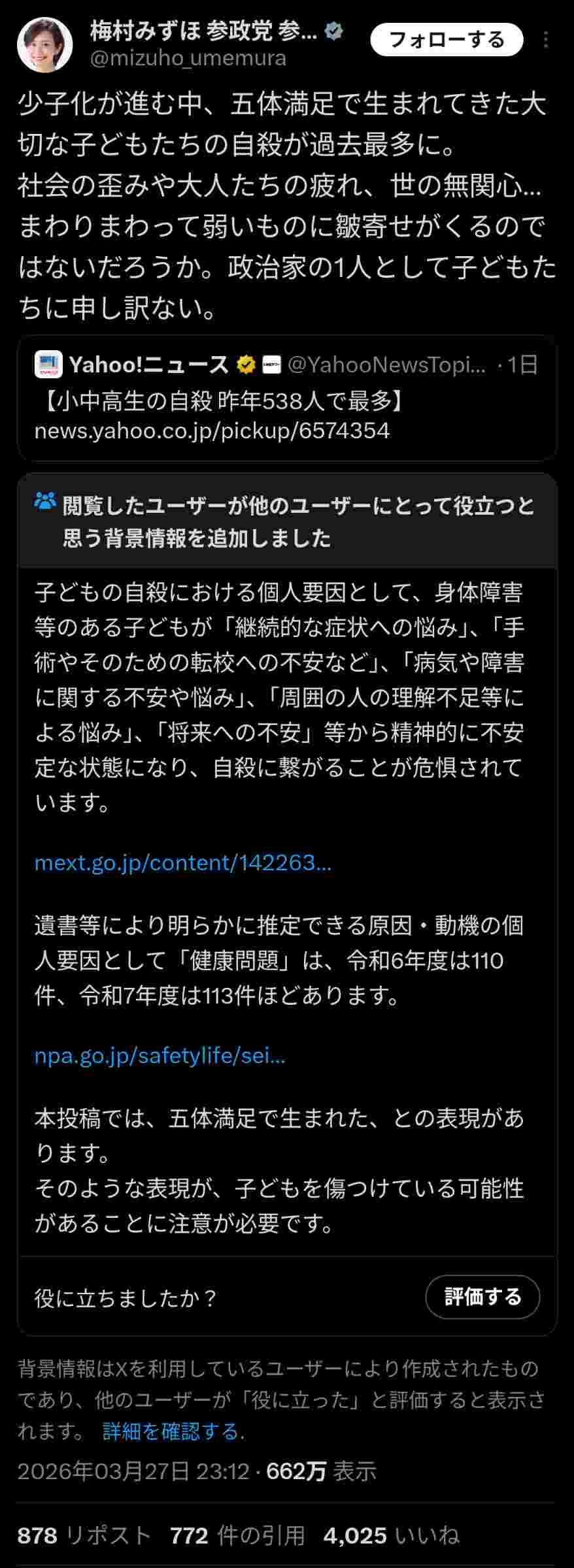Image resolution: width=574 pixels, height=1568 pixels.
Task: Open the @mizuho_umemura handle
Action: pos(188,58)
